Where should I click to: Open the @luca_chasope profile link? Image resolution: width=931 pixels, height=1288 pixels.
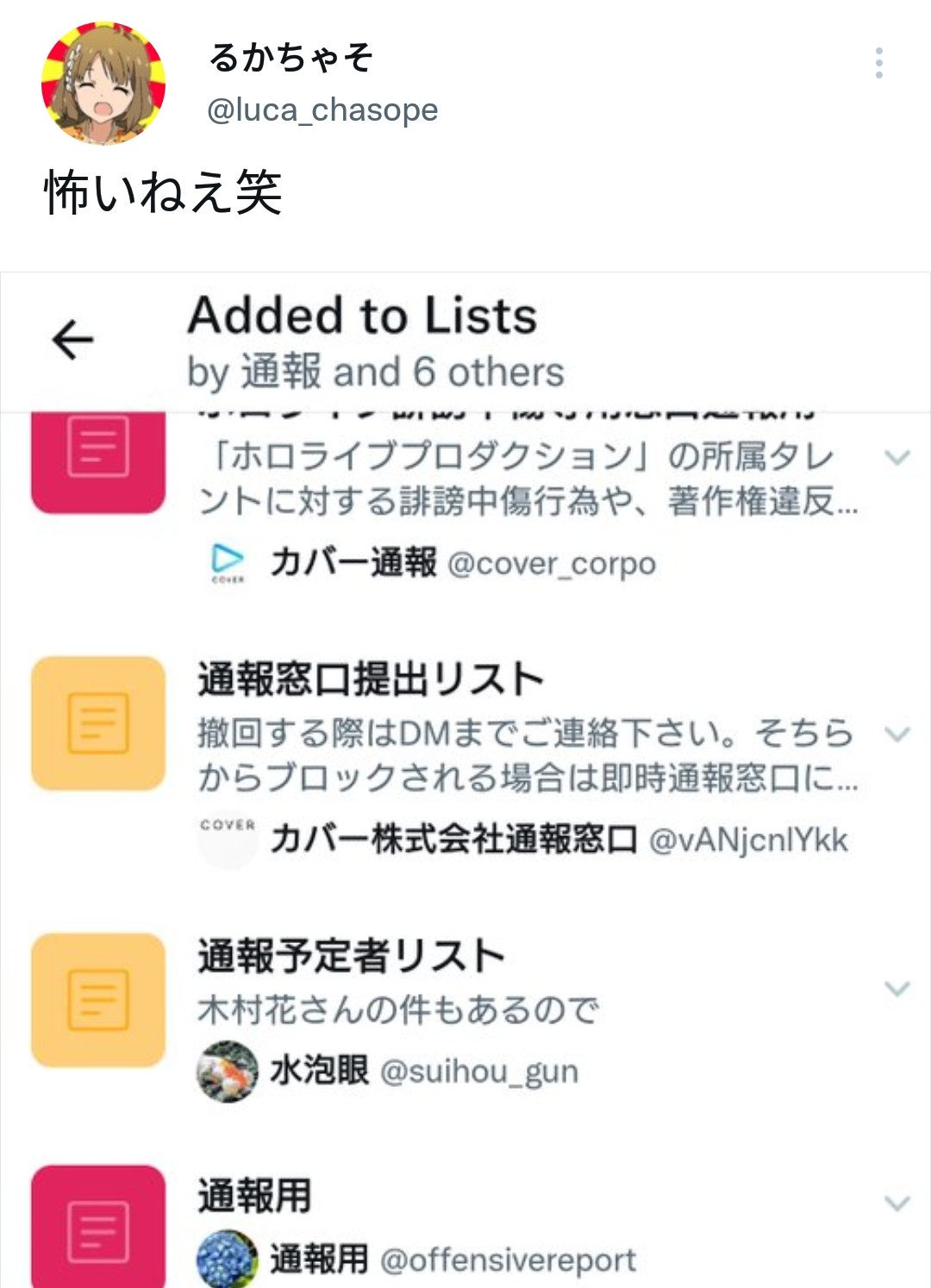pyautogui.click(x=322, y=110)
